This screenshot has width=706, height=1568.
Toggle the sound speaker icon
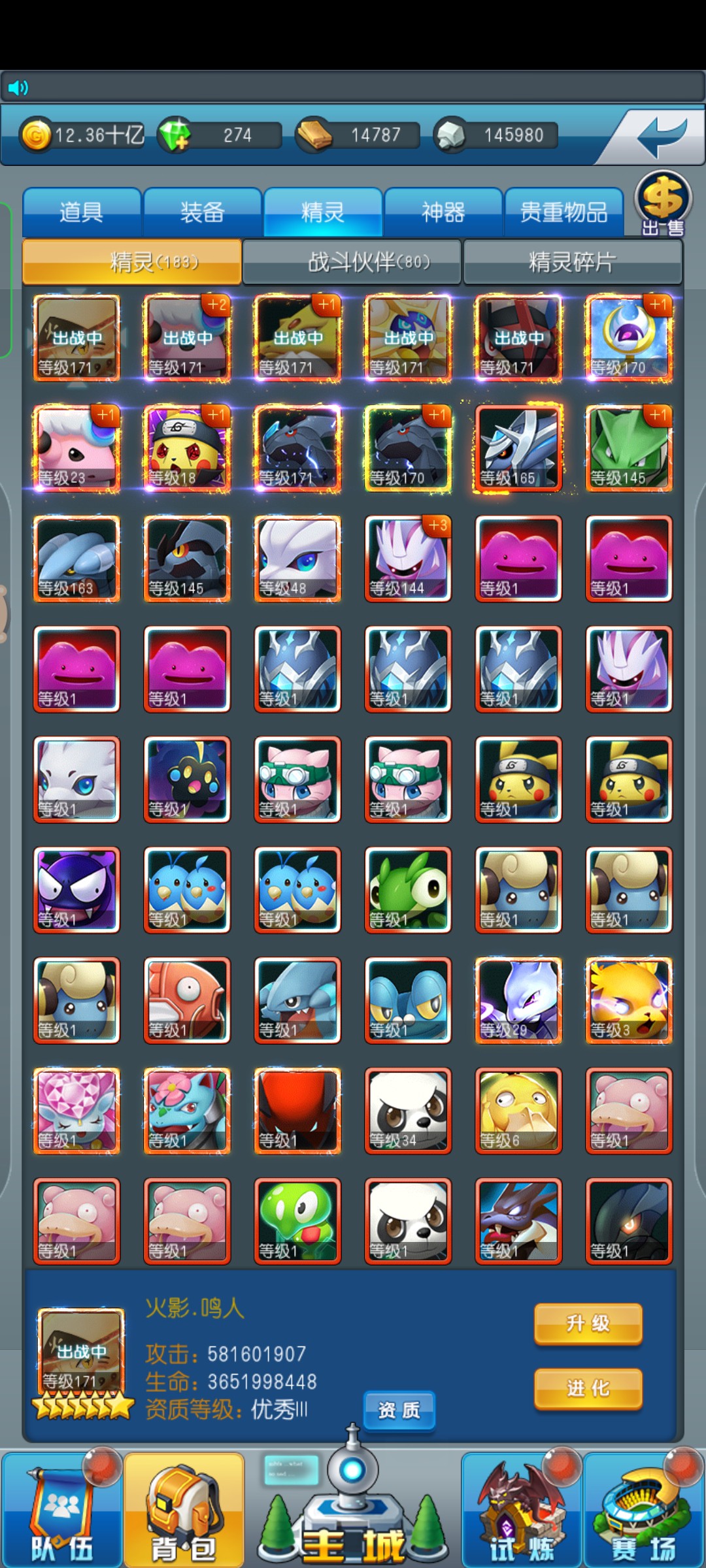pyautogui.click(x=18, y=88)
